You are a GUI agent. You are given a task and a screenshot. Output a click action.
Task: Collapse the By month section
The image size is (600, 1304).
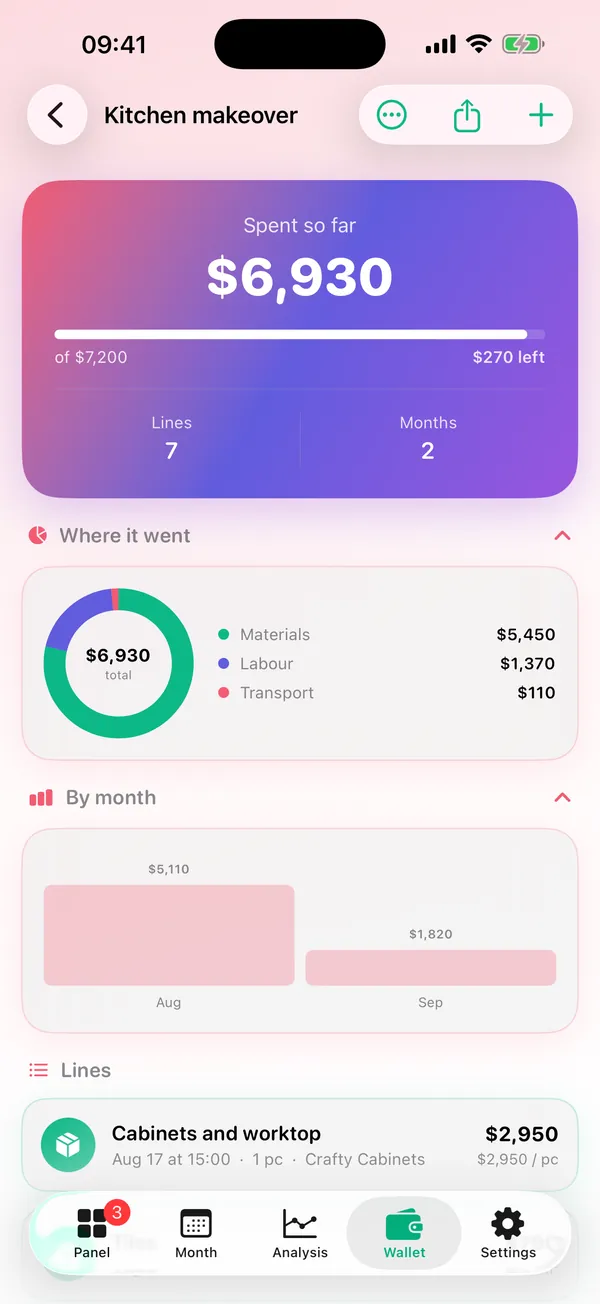pos(562,798)
